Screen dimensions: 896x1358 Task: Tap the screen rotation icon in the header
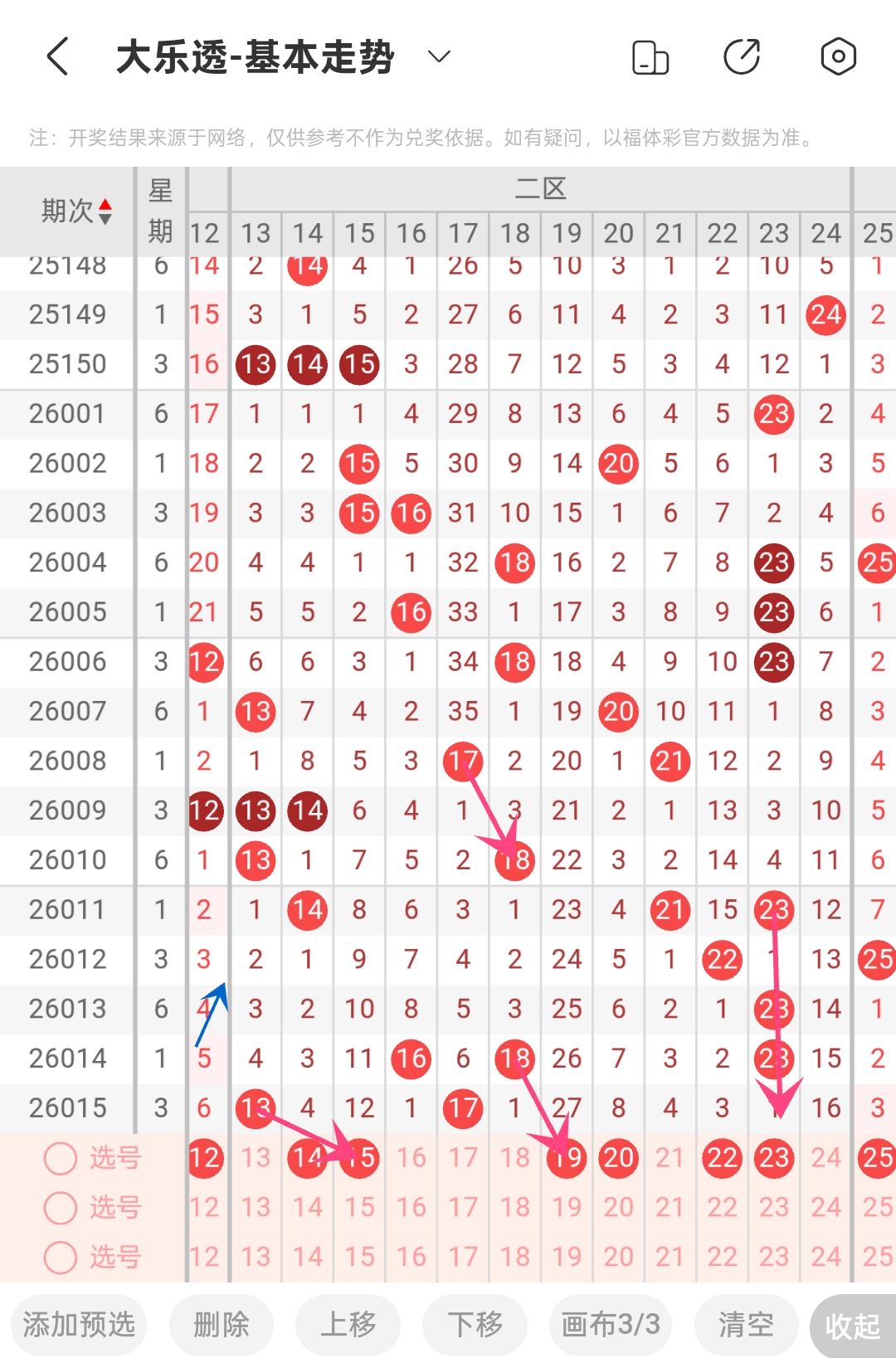coord(650,57)
